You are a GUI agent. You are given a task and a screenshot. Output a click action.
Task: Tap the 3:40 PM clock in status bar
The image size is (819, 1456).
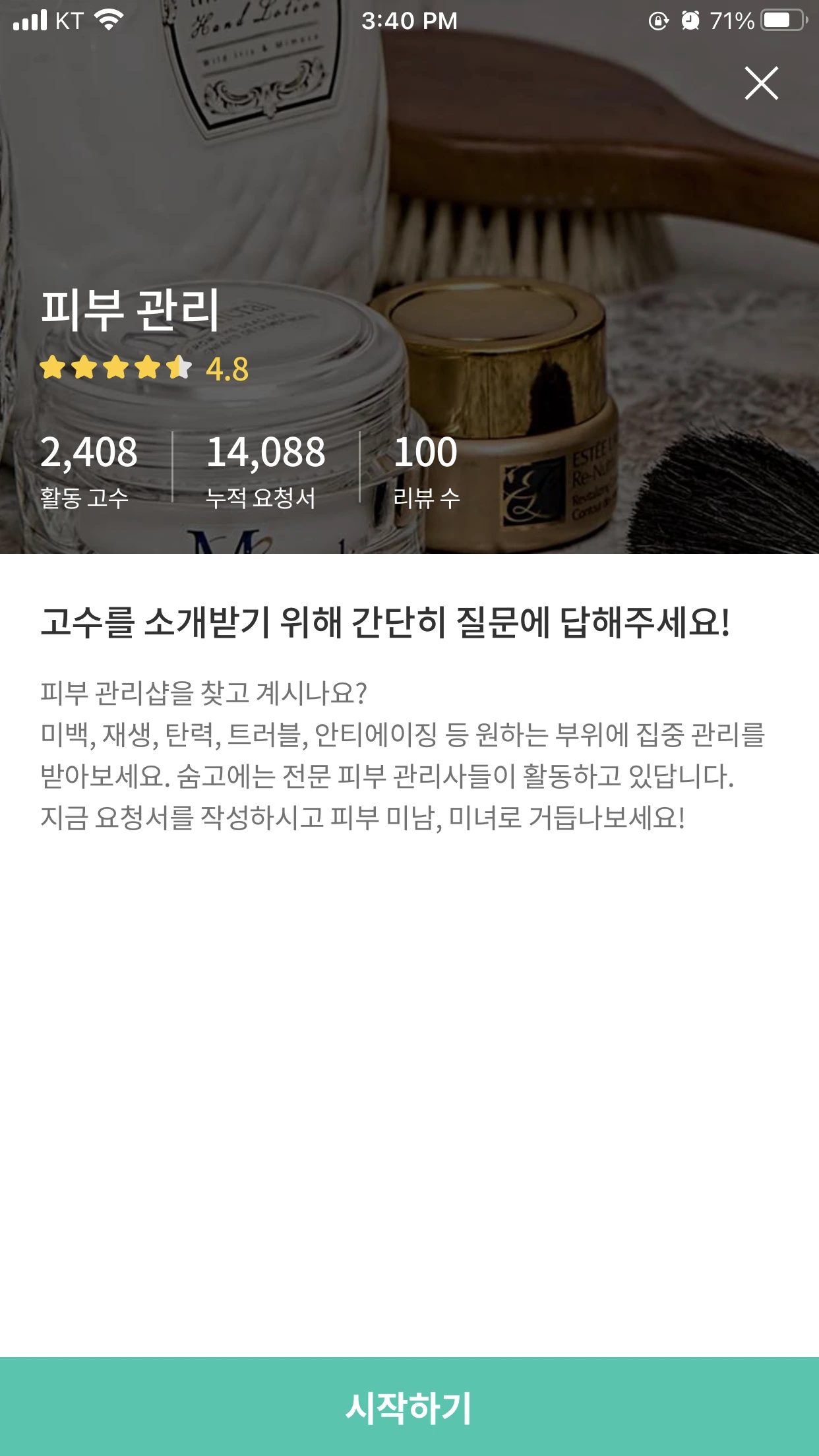click(x=409, y=20)
